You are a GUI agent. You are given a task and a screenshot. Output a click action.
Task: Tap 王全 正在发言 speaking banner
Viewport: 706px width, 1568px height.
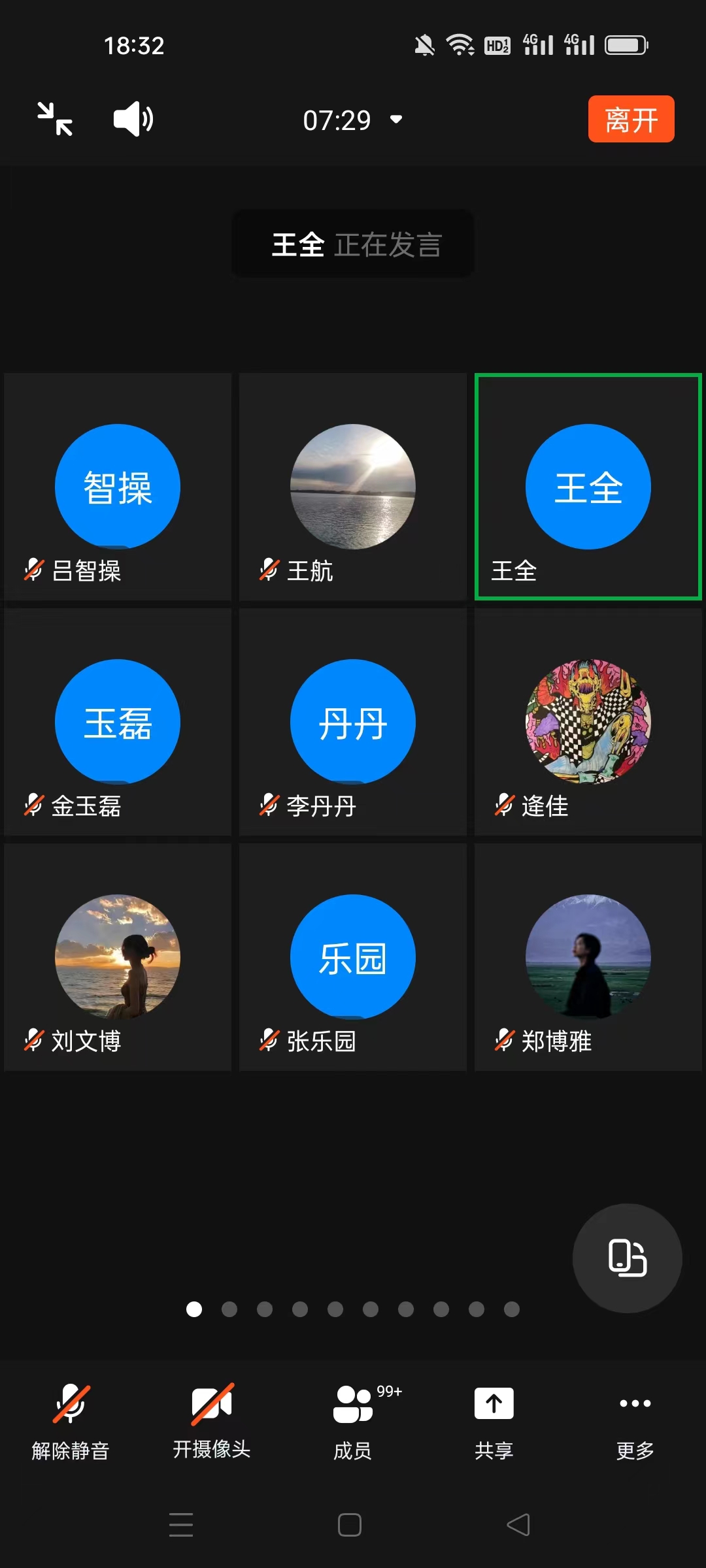click(353, 244)
